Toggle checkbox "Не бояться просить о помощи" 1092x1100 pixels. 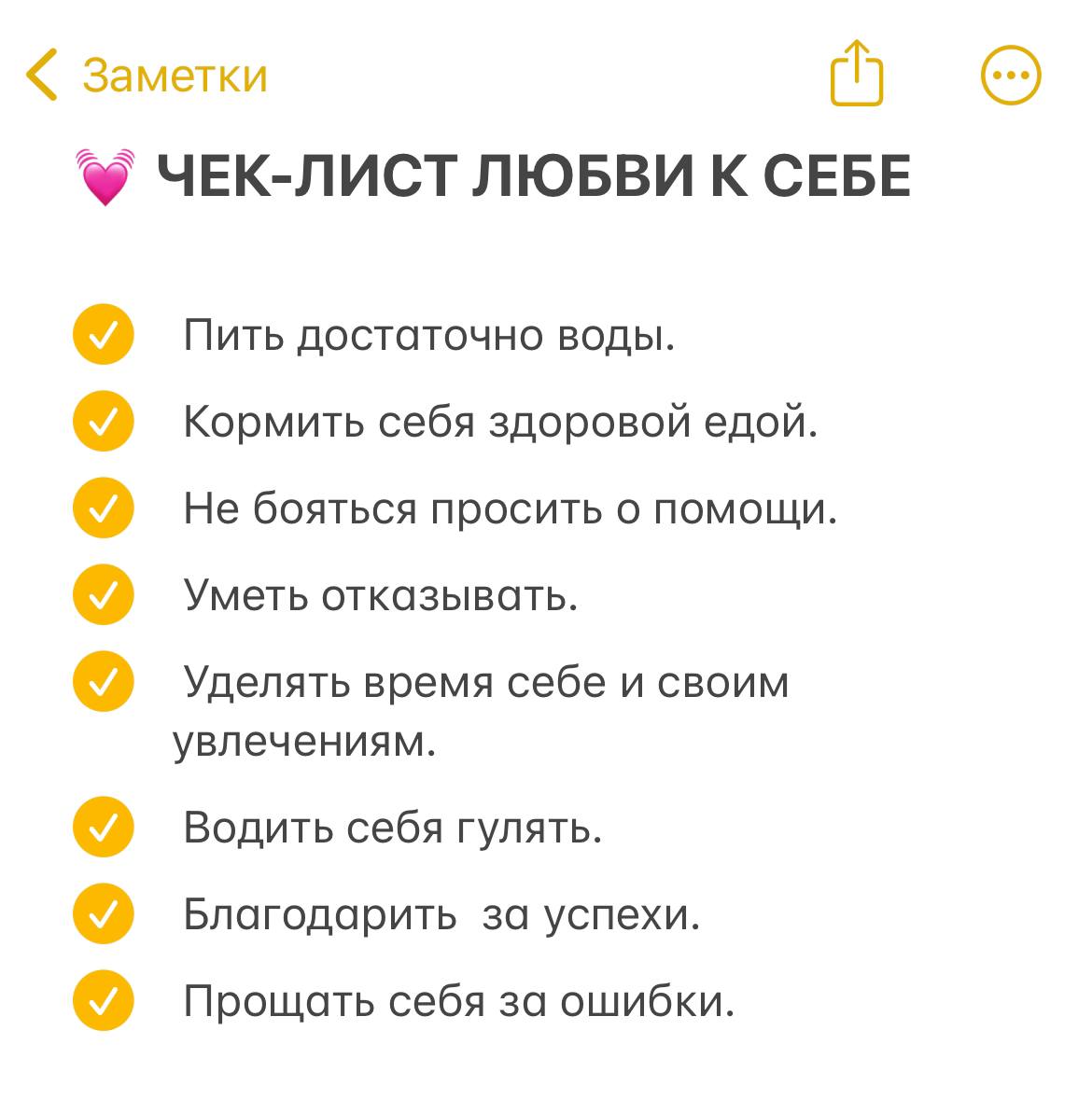[x=103, y=508]
